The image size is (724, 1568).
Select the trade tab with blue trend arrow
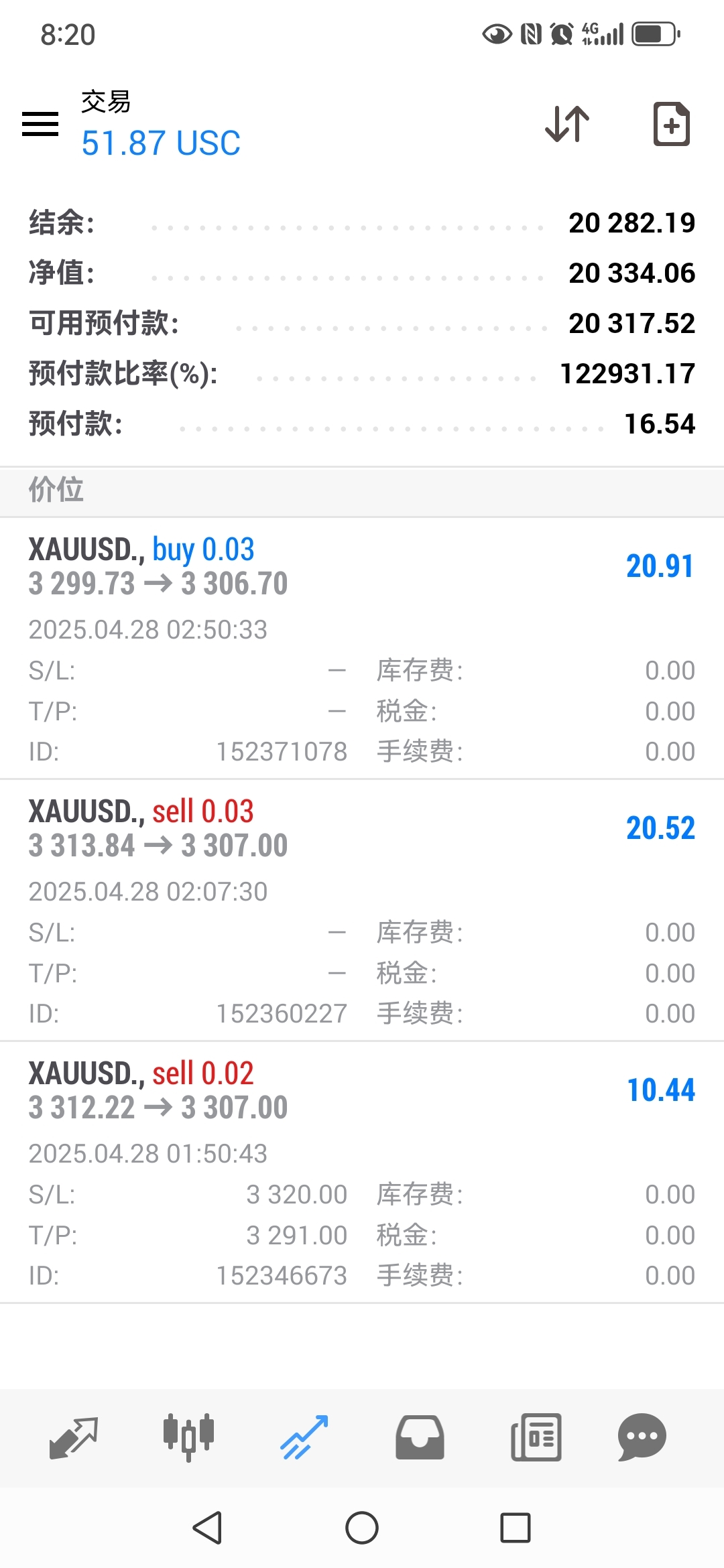[x=304, y=1437]
